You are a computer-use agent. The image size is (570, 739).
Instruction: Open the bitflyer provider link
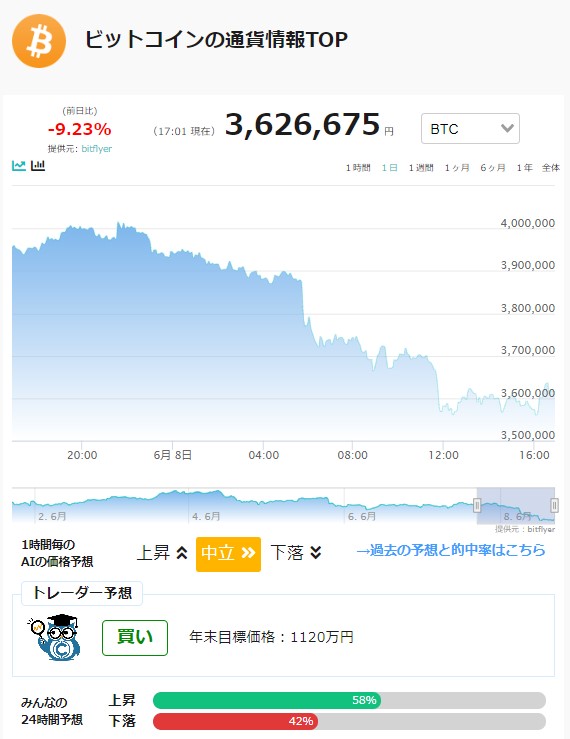pyautogui.click(x=97, y=149)
